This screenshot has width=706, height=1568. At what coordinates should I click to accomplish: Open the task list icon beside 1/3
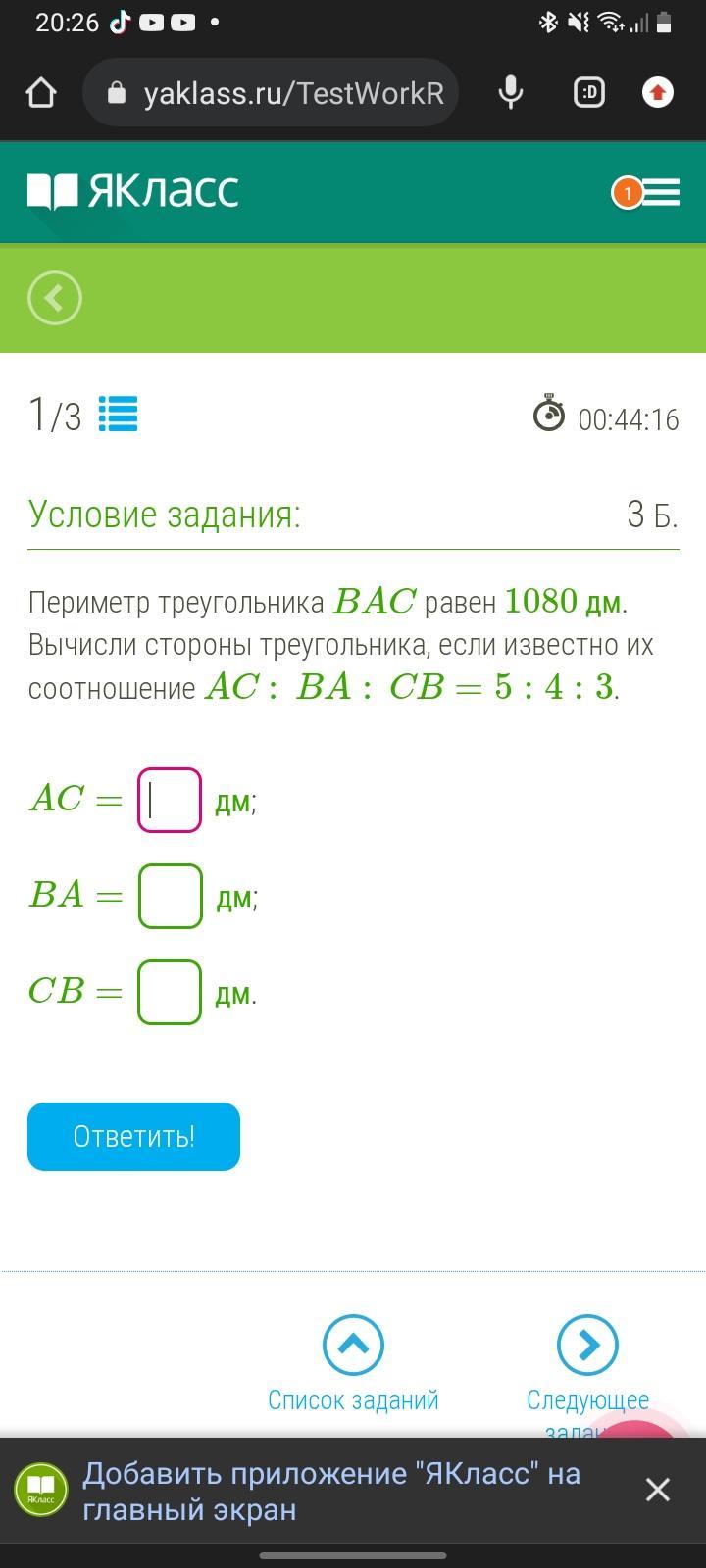(x=119, y=415)
